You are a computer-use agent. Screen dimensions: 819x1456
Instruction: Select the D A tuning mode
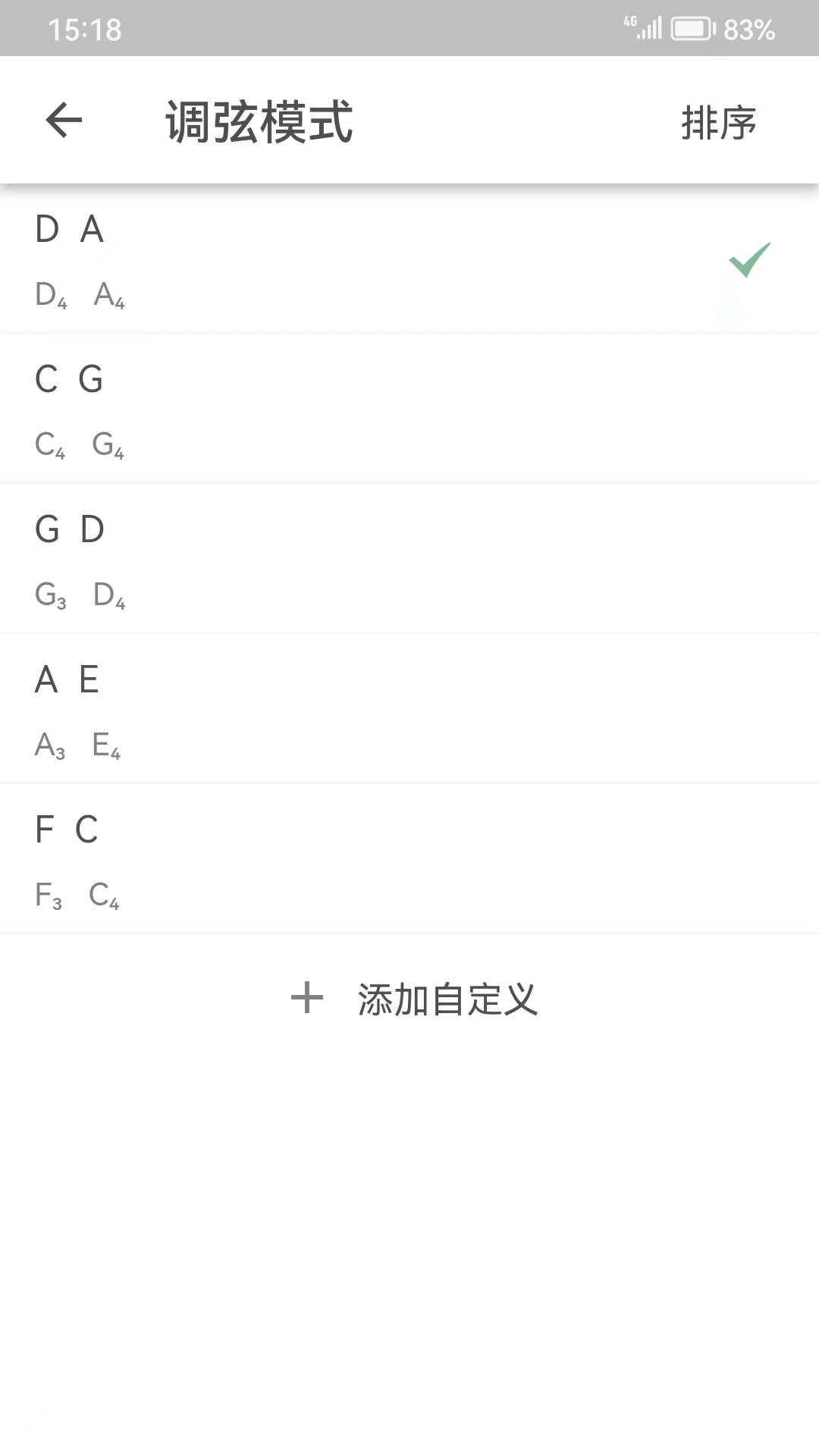click(x=409, y=259)
